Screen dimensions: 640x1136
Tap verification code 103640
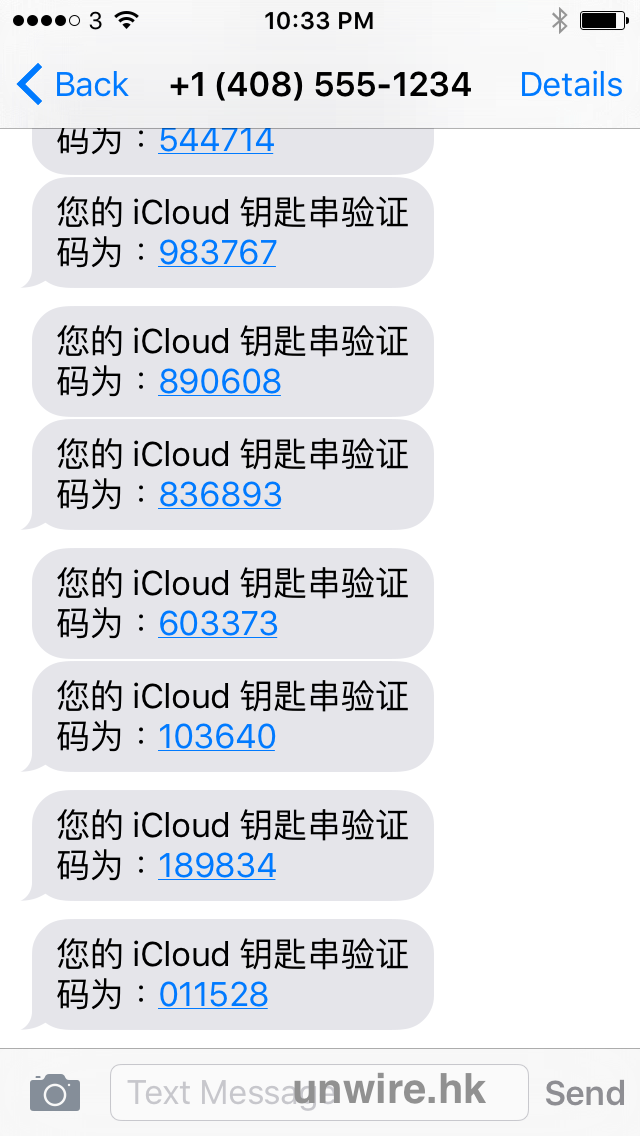point(217,737)
